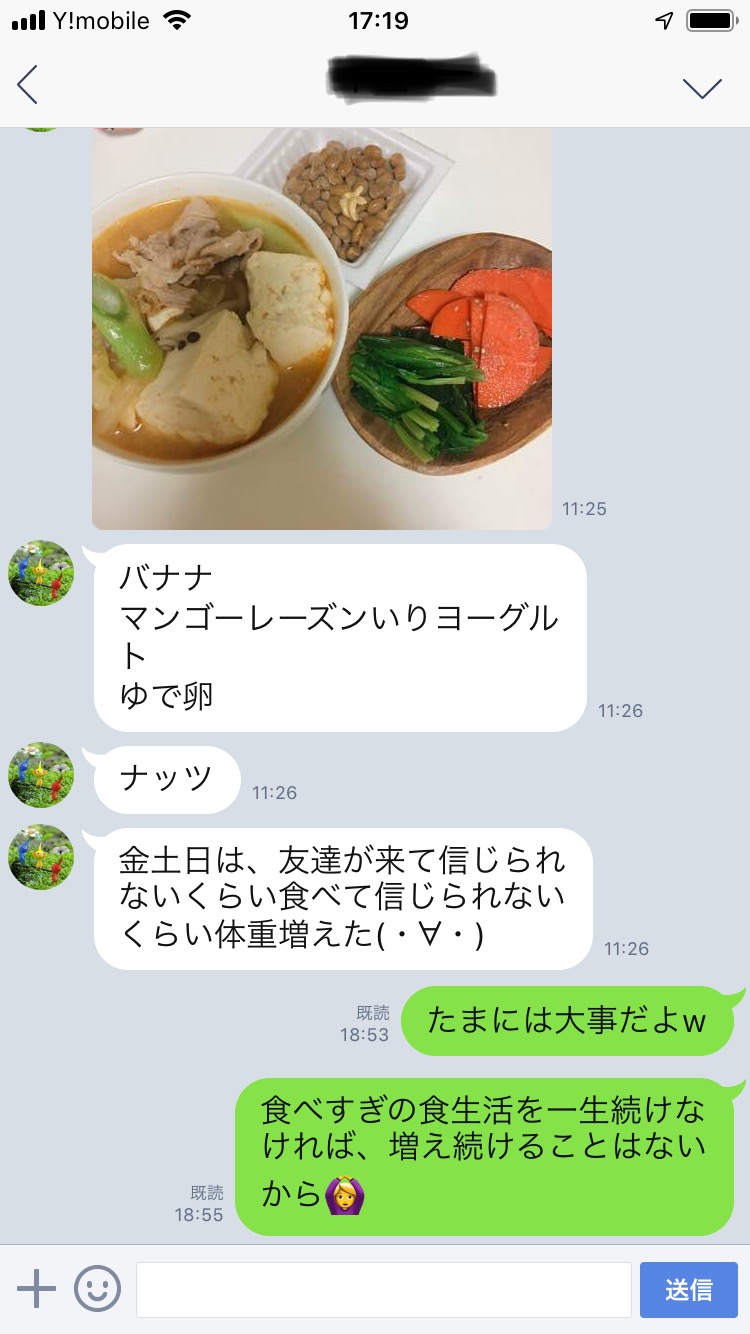Go back to the chat list
Image resolution: width=750 pixels, height=1334 pixels.
(28, 86)
